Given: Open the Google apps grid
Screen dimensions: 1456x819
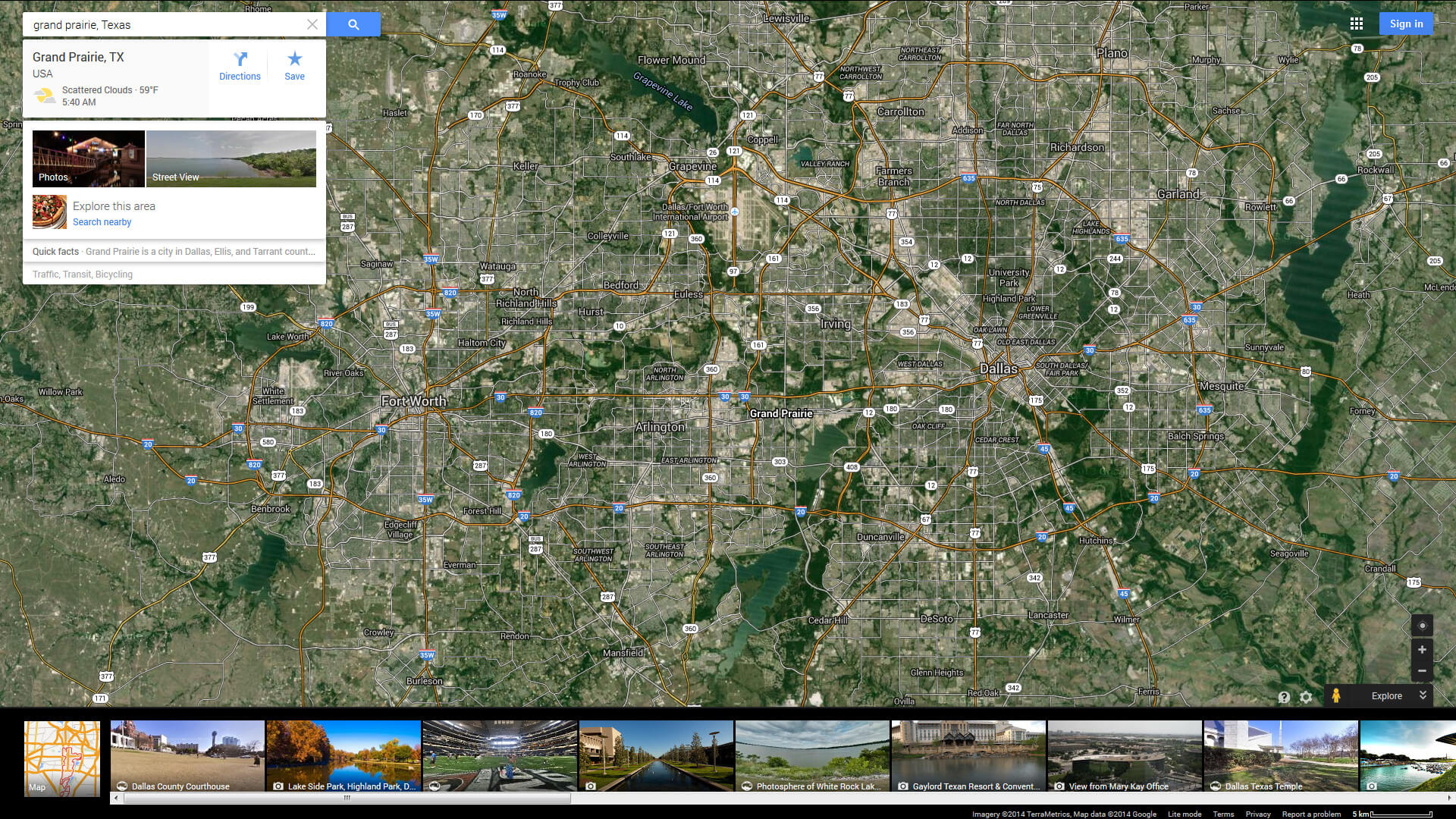Looking at the screenshot, I should pos(1357,24).
